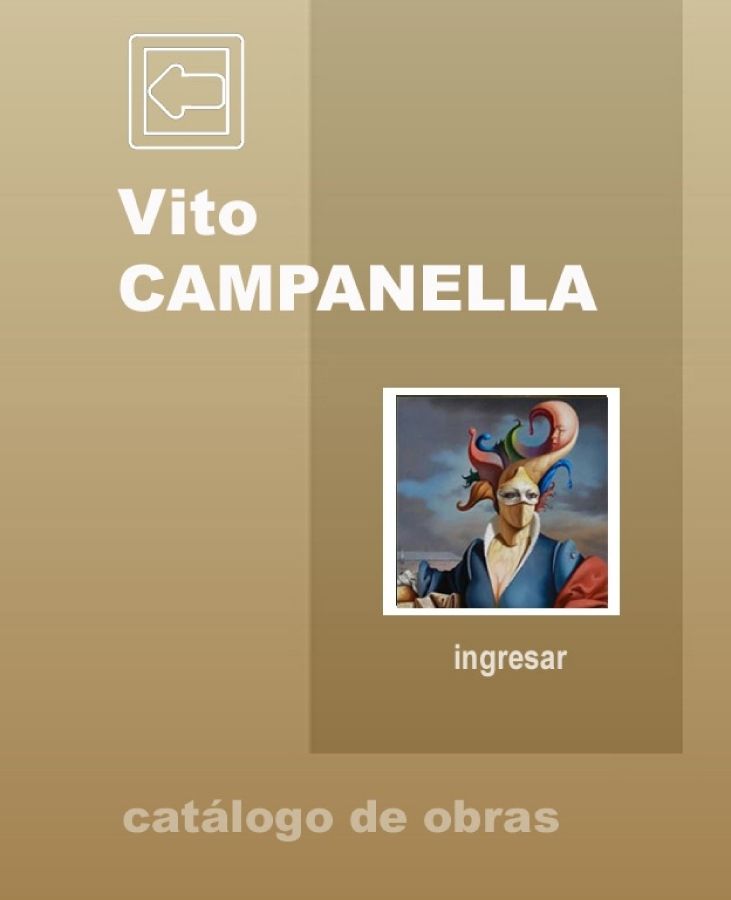Open the jester painting thumbnail
This screenshot has width=731, height=900.
[x=501, y=501]
